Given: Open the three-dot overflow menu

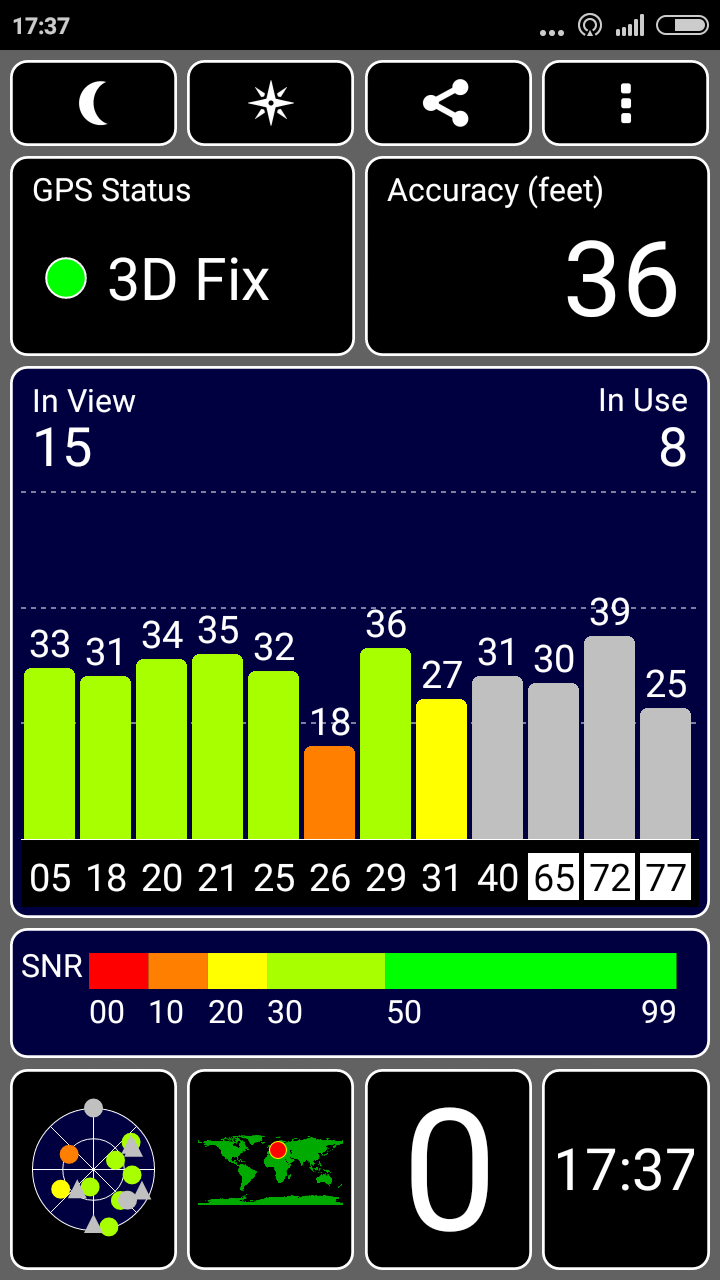Looking at the screenshot, I should [626, 103].
